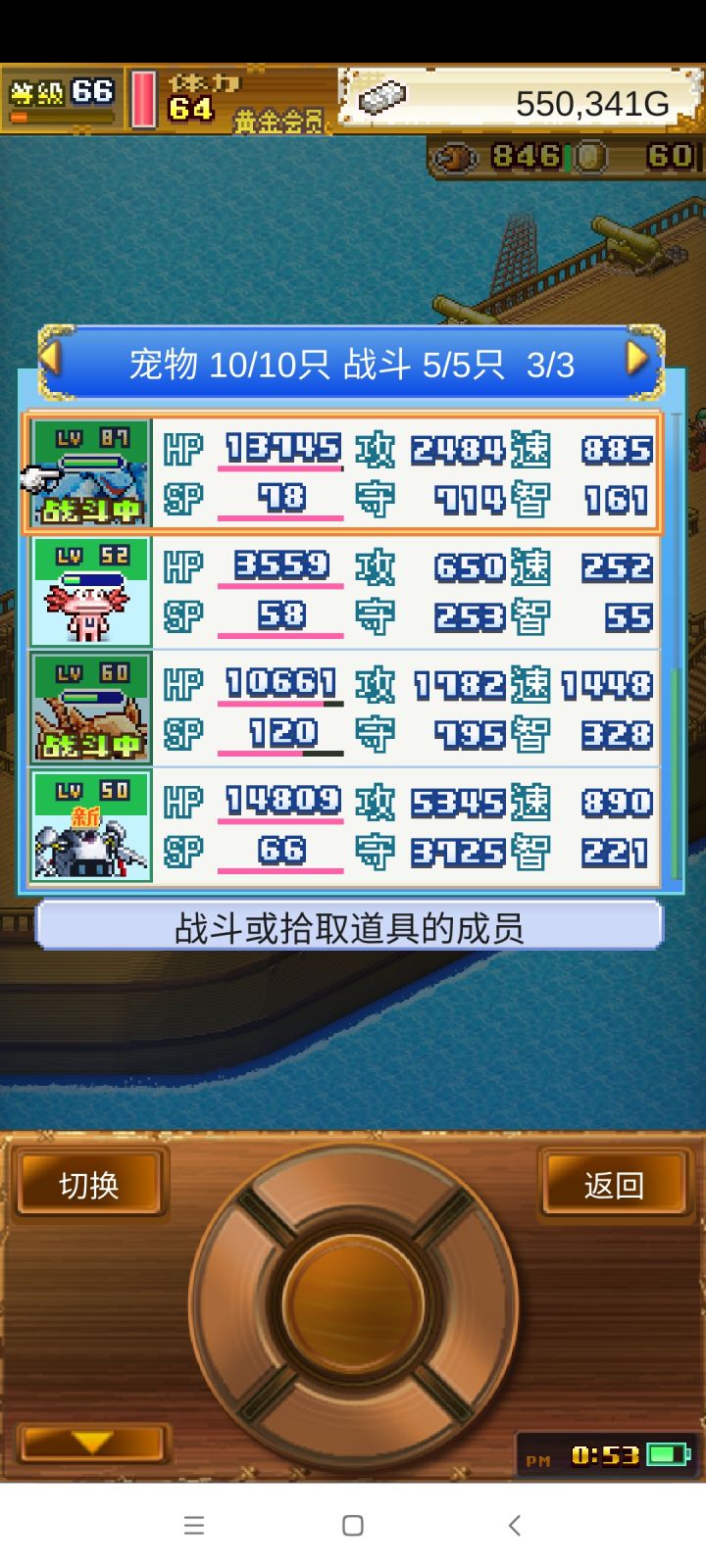
Task: Open Android recent apps from the navigation bar
Action: (x=194, y=1525)
